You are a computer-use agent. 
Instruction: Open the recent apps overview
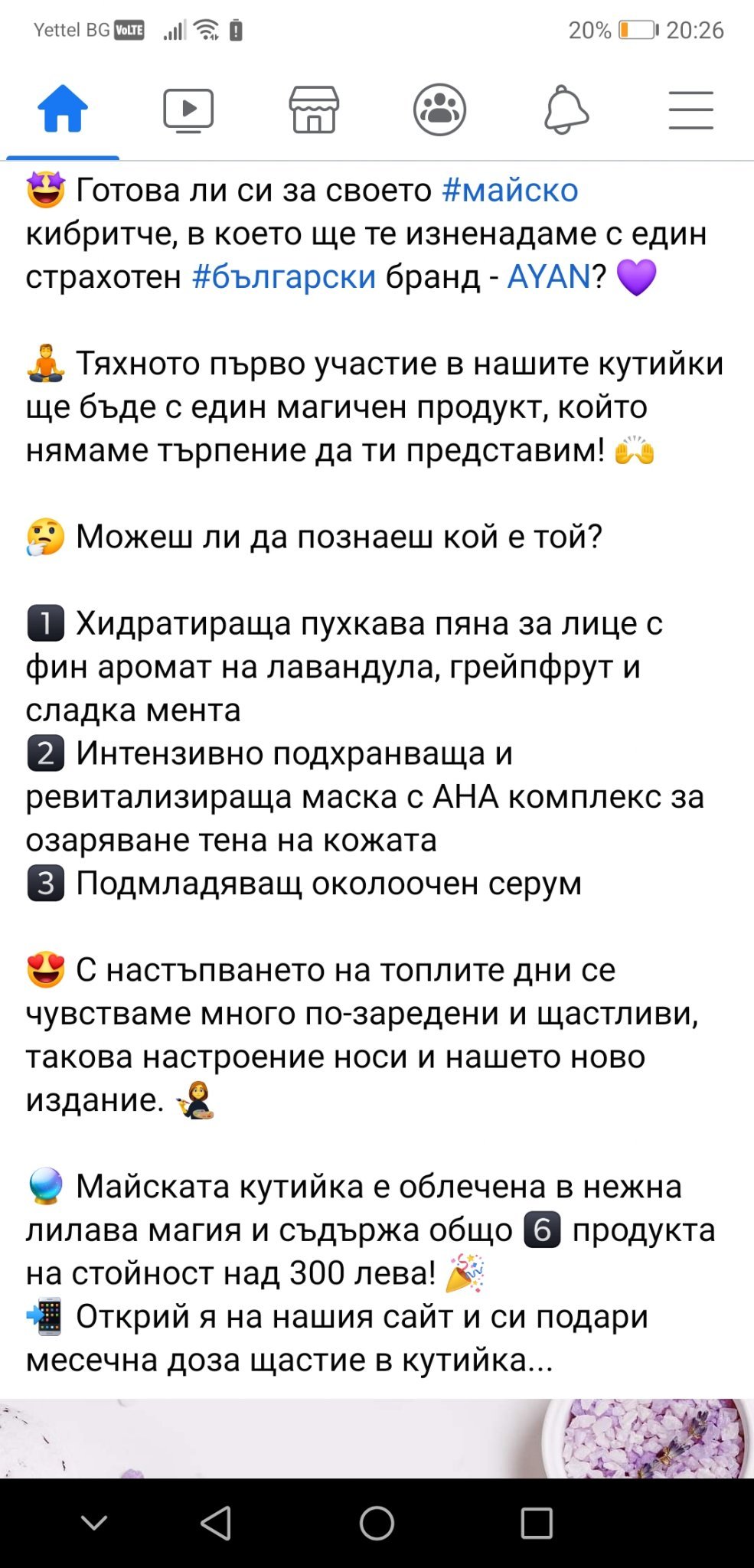(537, 1523)
